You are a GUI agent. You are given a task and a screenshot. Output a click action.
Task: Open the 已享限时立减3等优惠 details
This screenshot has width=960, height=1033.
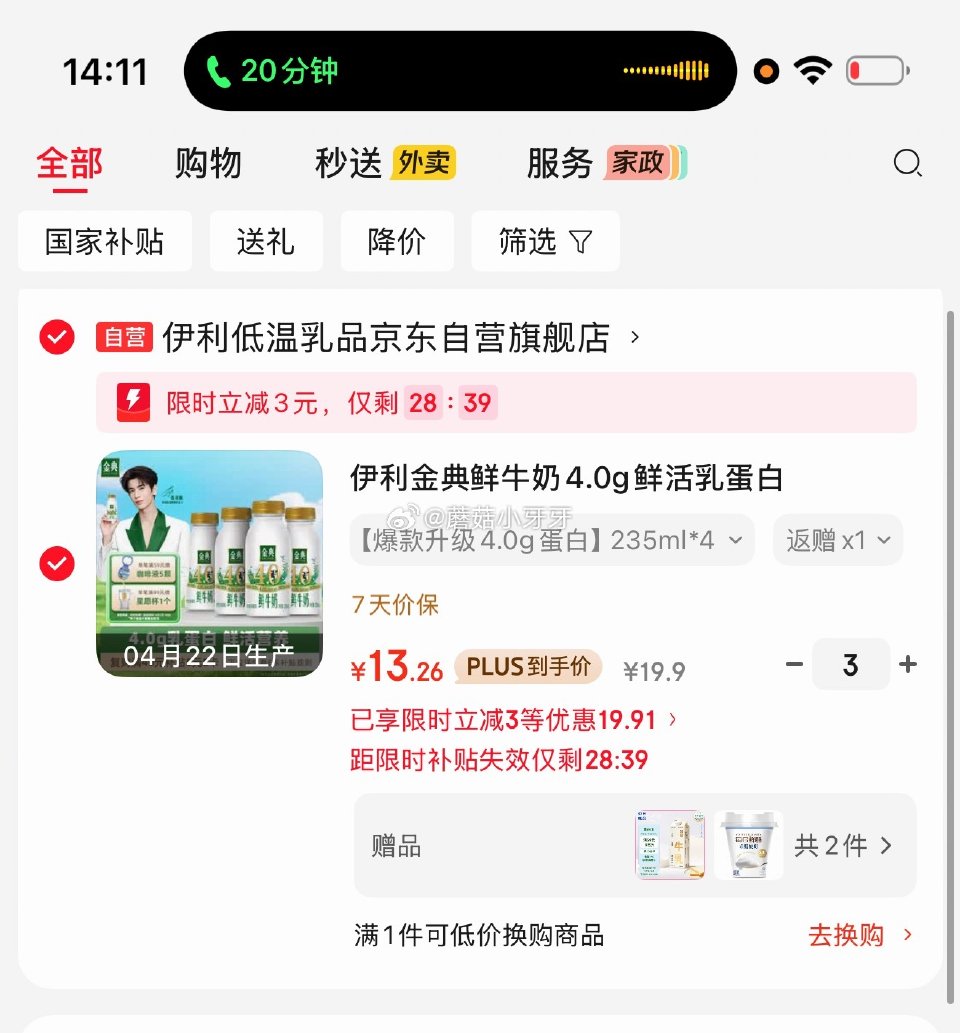(512, 720)
